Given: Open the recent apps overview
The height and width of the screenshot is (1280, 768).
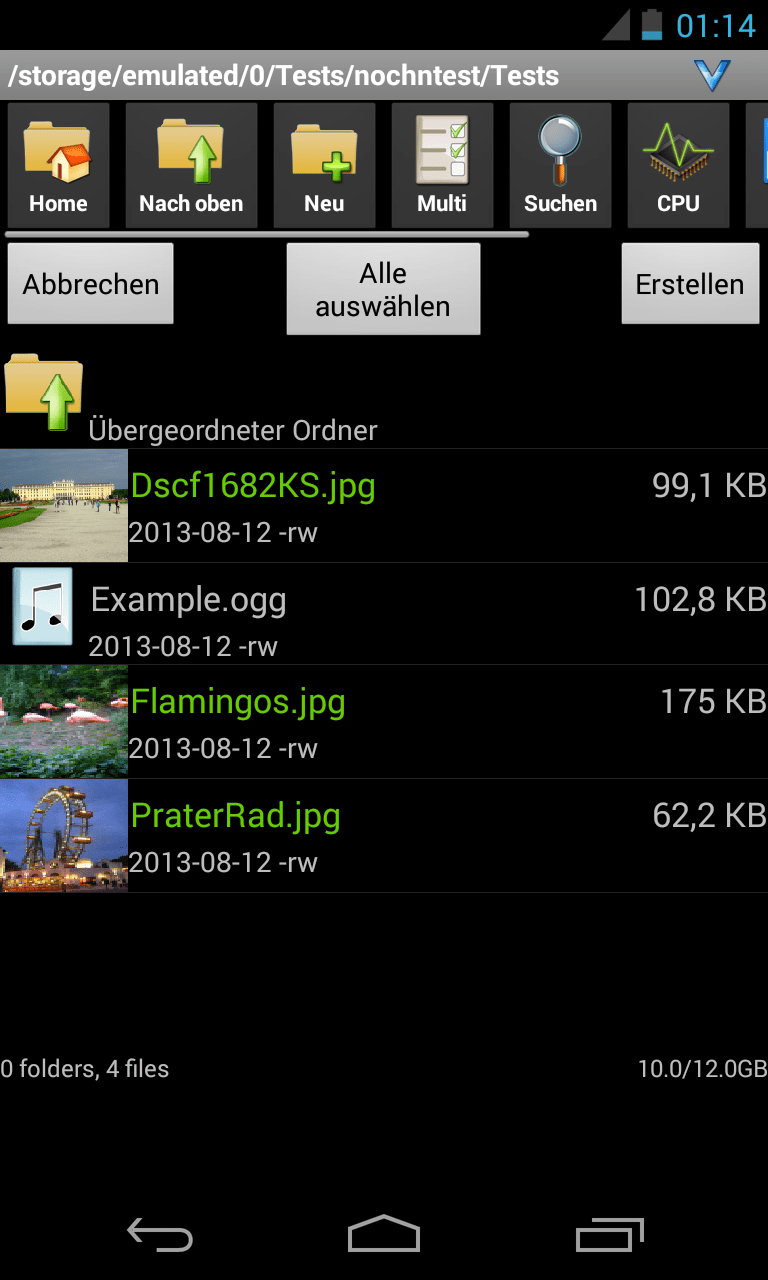Looking at the screenshot, I should 610,1236.
